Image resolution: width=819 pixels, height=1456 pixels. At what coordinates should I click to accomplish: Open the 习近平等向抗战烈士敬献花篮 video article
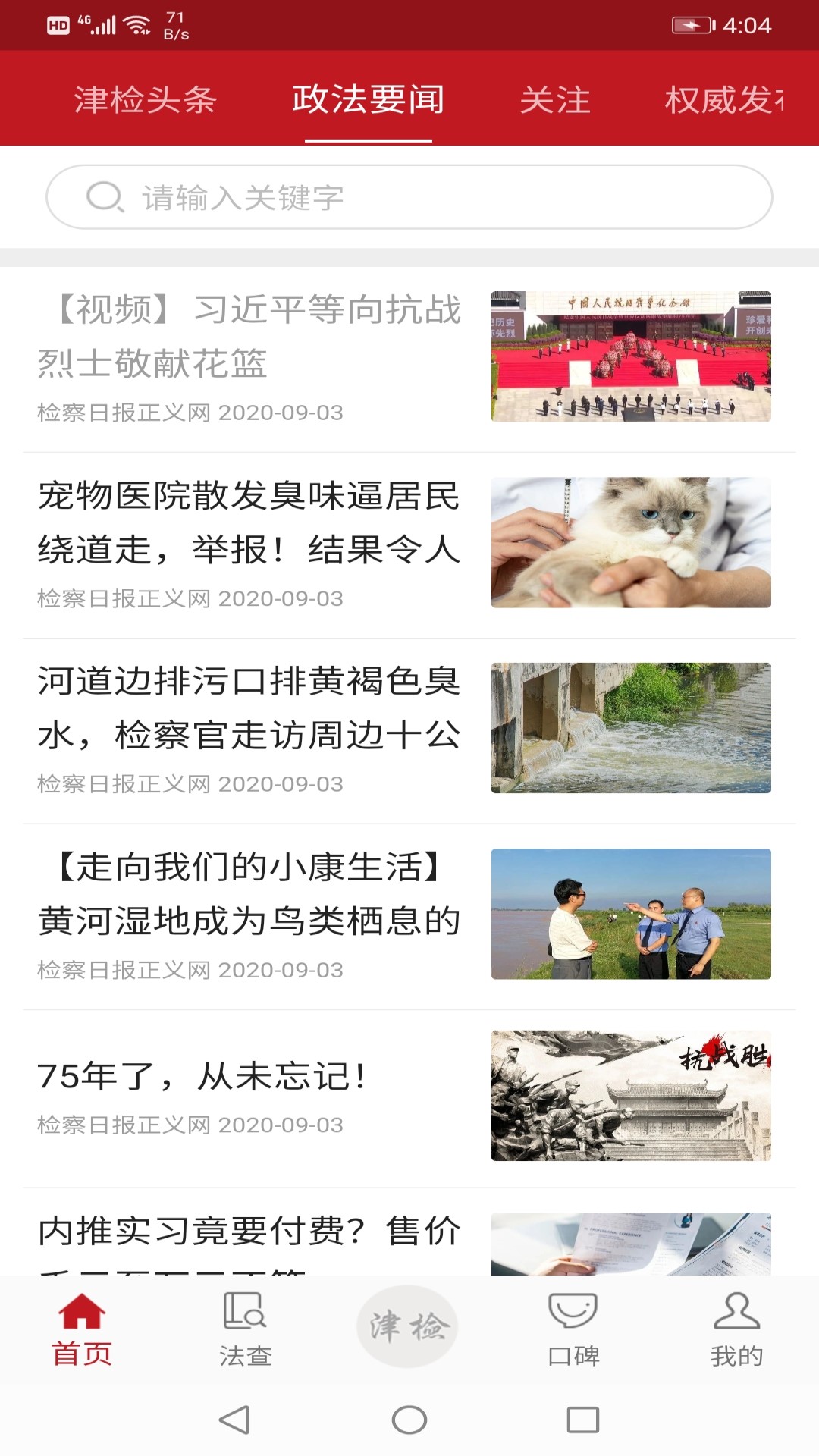click(x=250, y=336)
